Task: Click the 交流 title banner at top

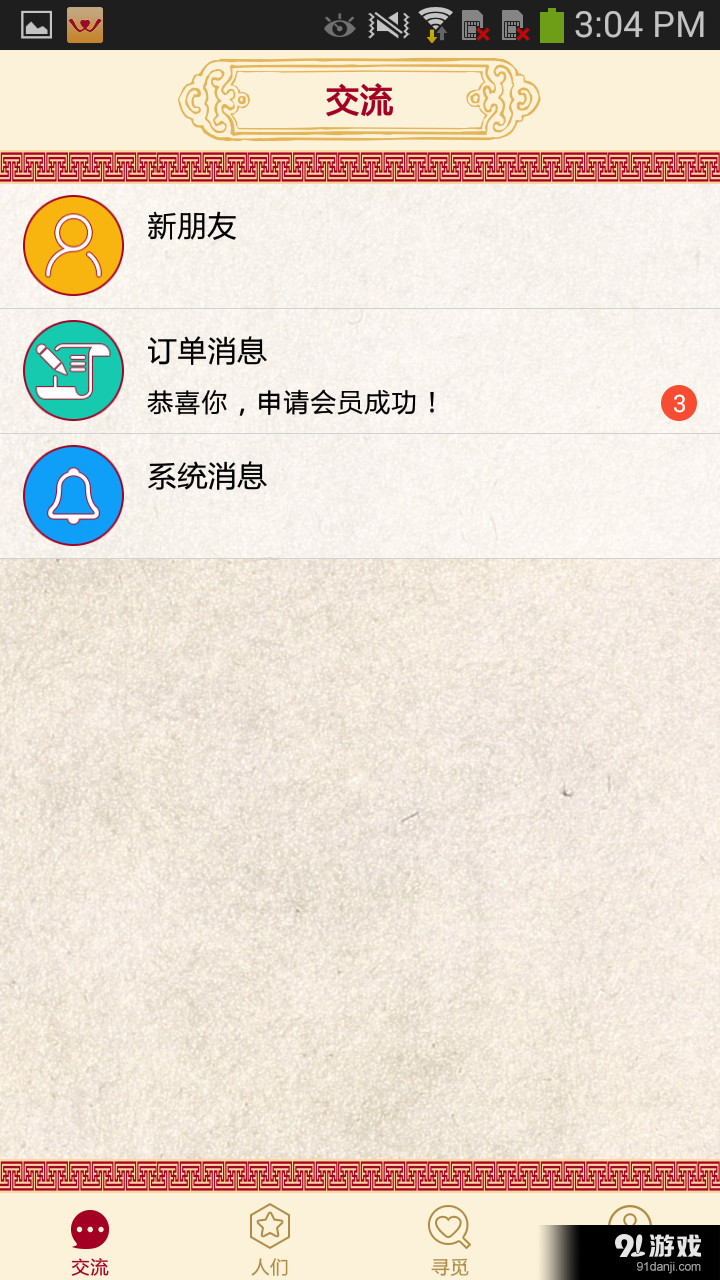Action: point(360,100)
